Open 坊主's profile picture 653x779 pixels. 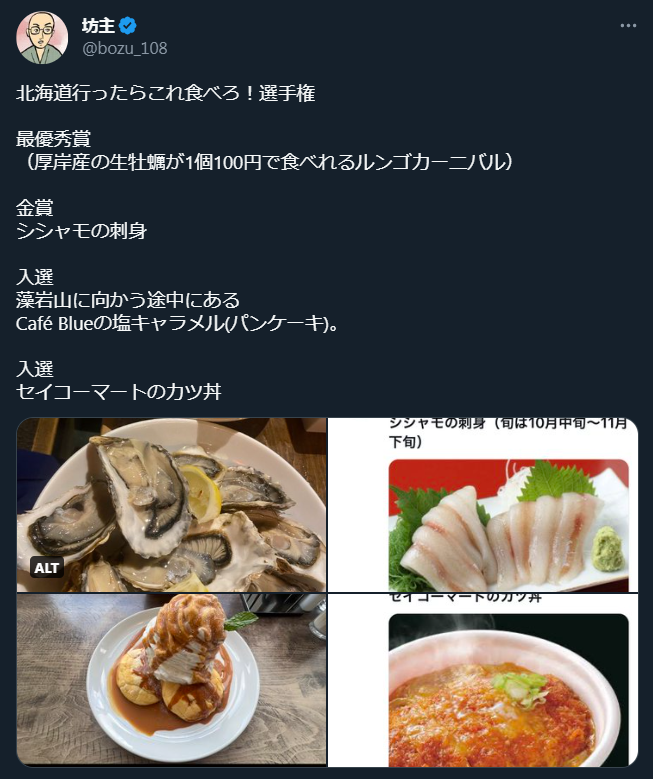click(x=42, y=38)
